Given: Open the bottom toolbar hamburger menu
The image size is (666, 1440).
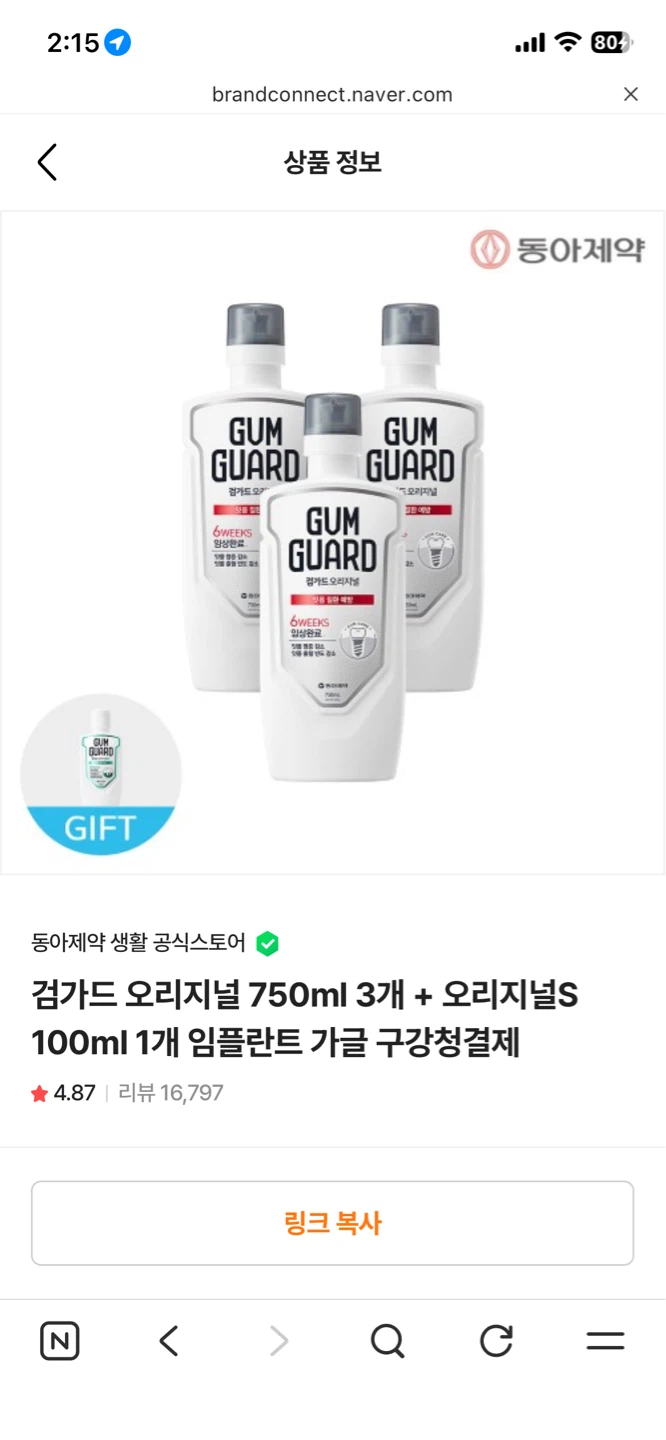Looking at the screenshot, I should click(x=605, y=1341).
